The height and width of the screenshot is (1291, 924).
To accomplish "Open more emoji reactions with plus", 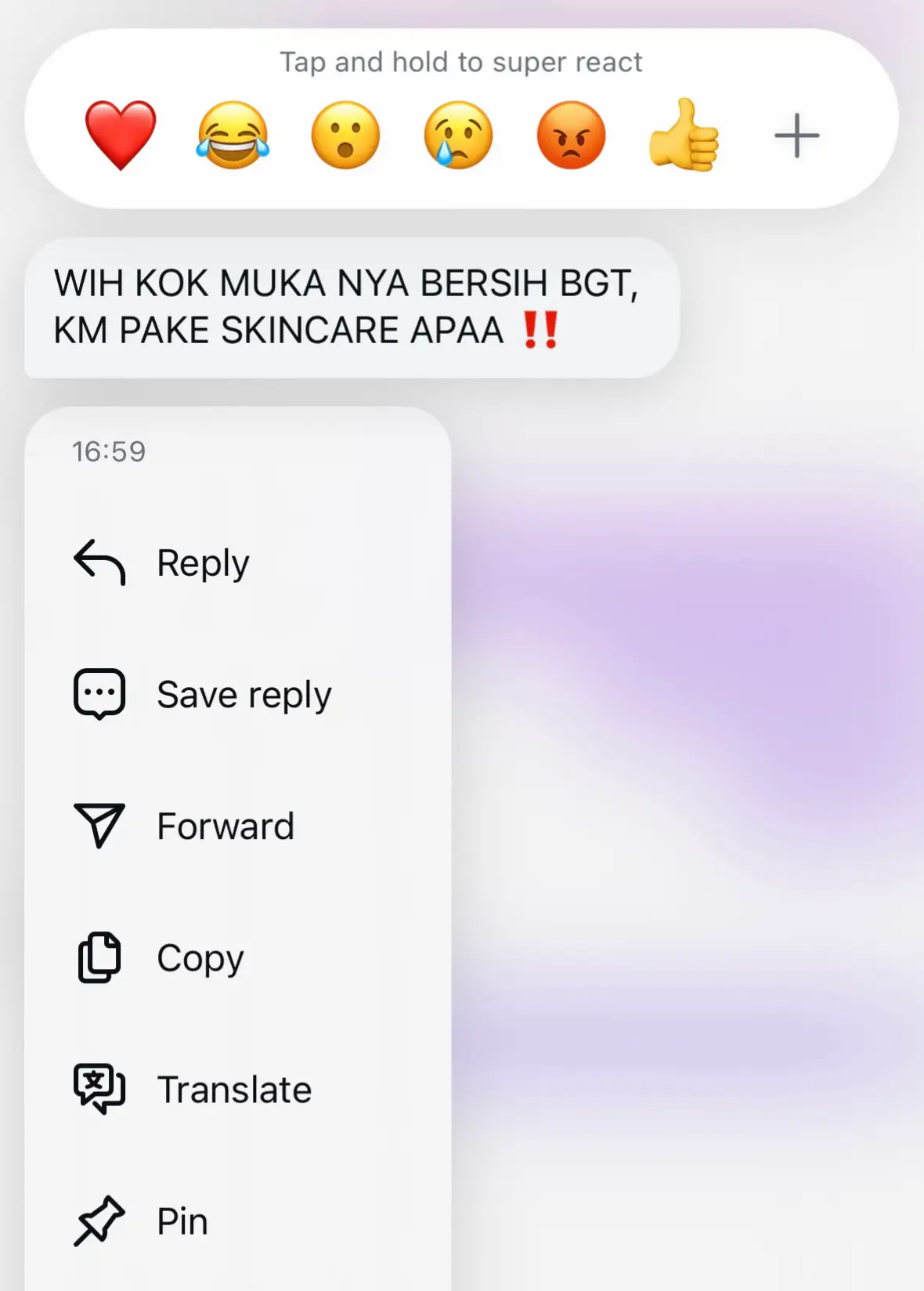I will [x=796, y=136].
